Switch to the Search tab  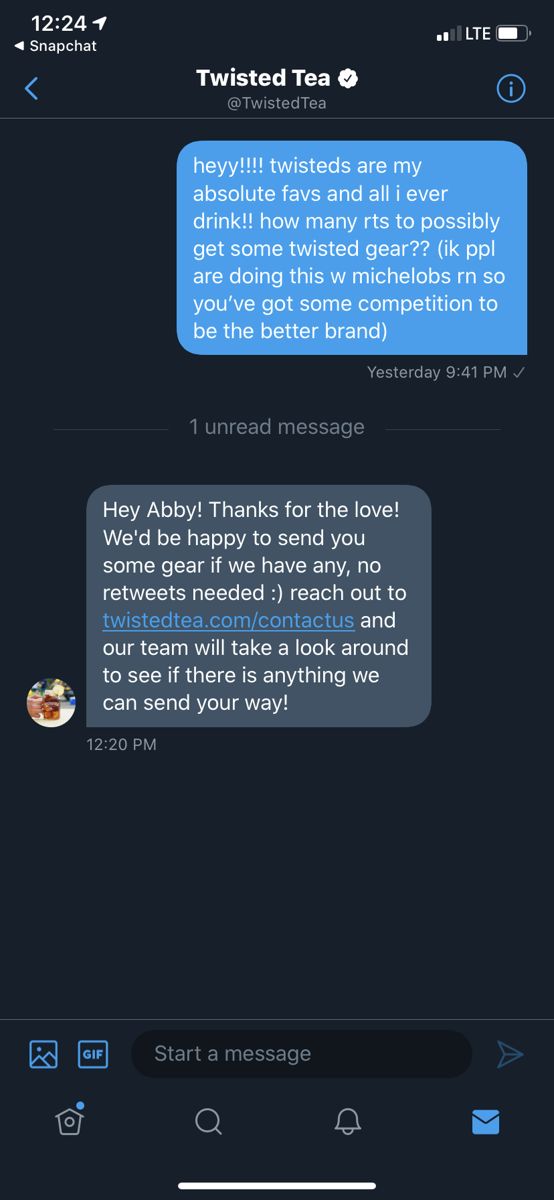pyautogui.click(x=208, y=1122)
